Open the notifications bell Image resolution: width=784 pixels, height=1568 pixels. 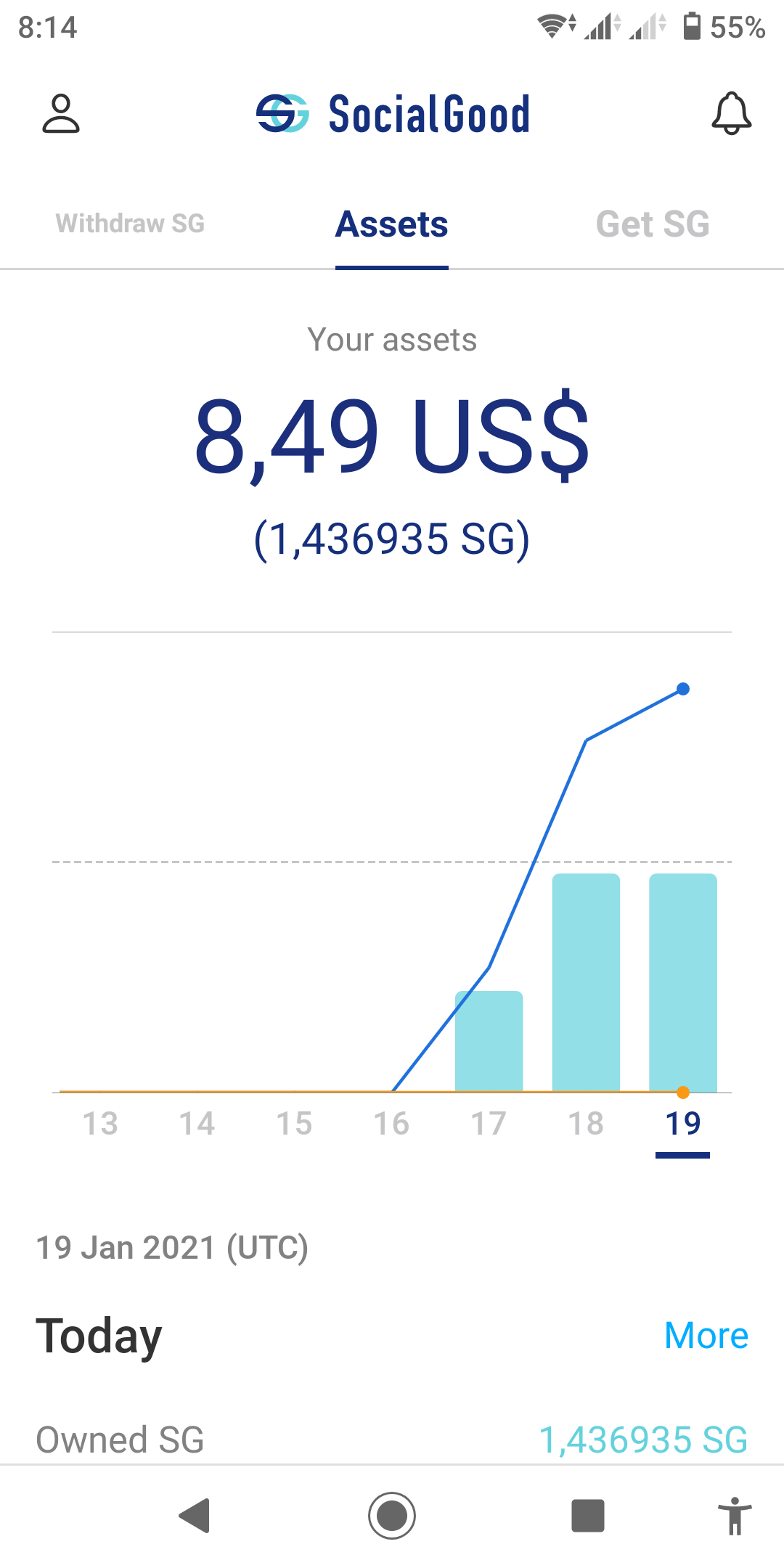tap(731, 114)
